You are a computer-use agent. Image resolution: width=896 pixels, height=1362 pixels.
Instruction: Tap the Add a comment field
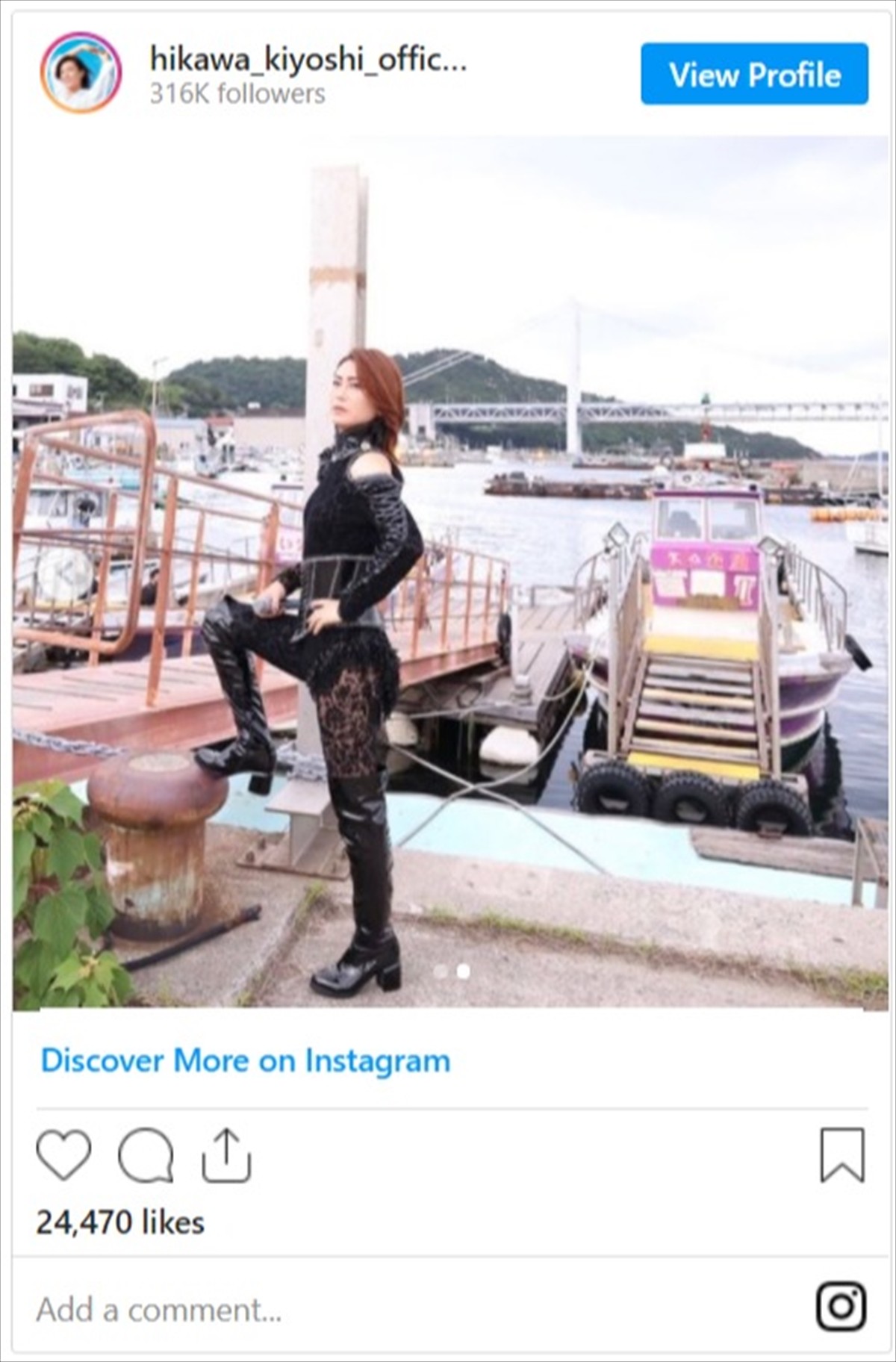coord(299,1309)
